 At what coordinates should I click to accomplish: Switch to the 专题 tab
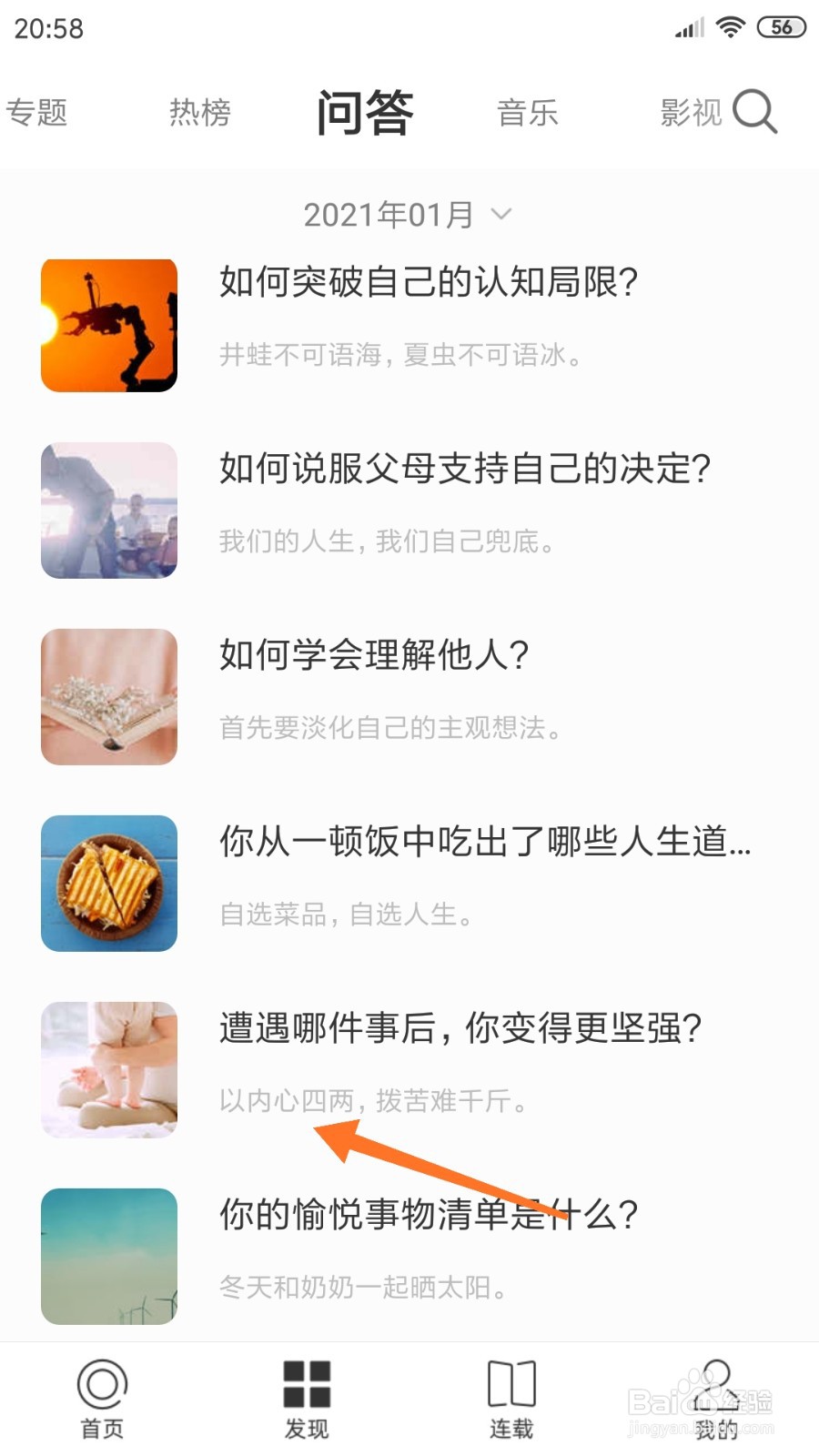[37, 113]
